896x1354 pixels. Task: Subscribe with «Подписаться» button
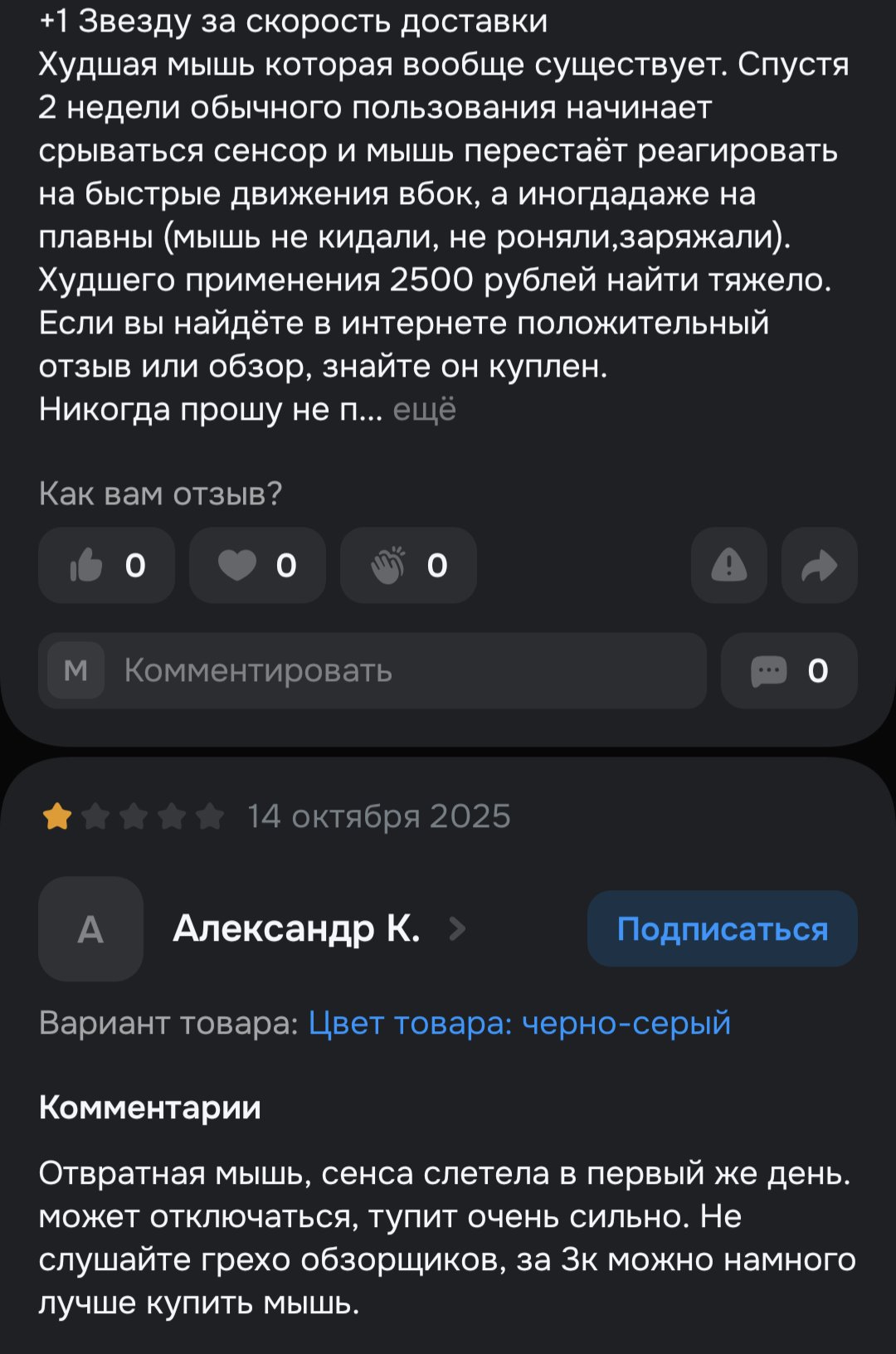tap(723, 929)
